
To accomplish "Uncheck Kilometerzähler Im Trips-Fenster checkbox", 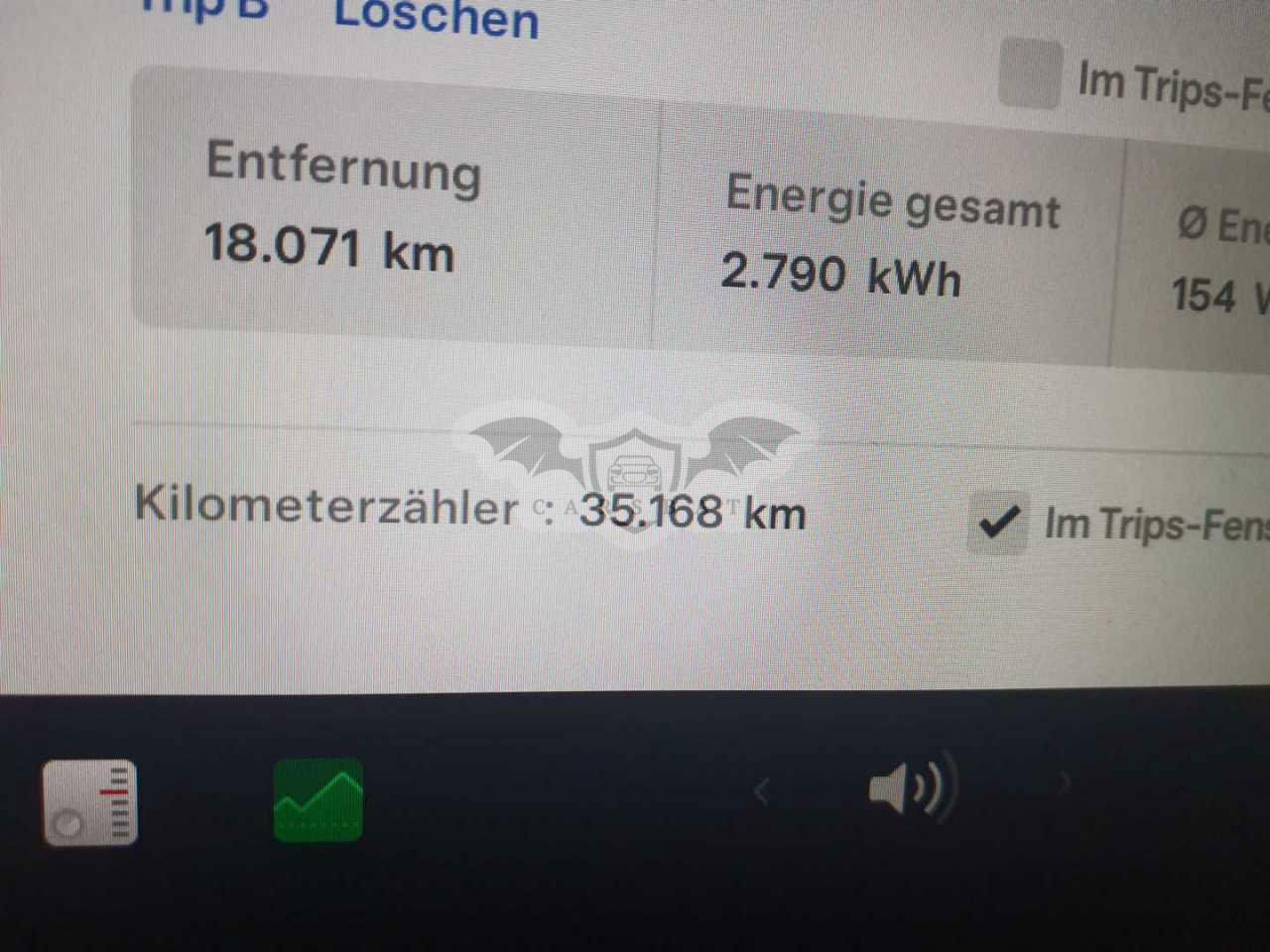I will pyautogui.click(x=997, y=522).
